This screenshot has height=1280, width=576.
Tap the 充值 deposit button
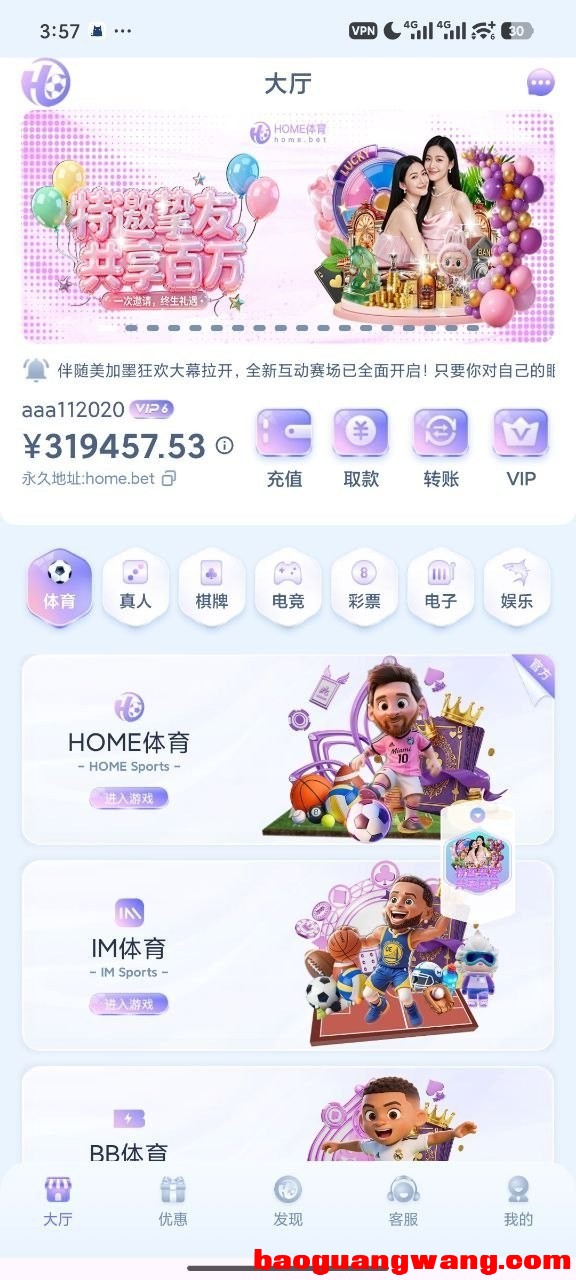coord(284,449)
